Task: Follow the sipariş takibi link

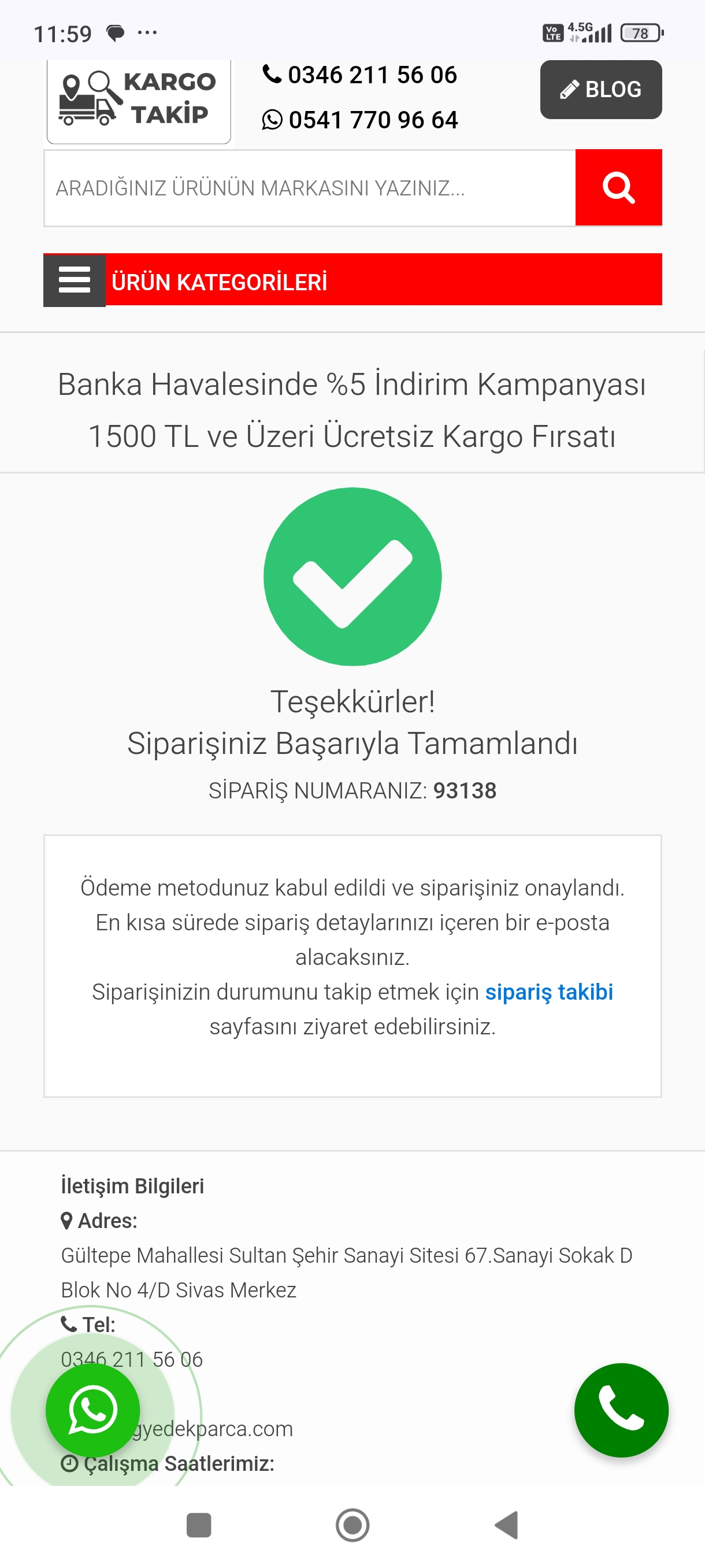Action: [548, 992]
